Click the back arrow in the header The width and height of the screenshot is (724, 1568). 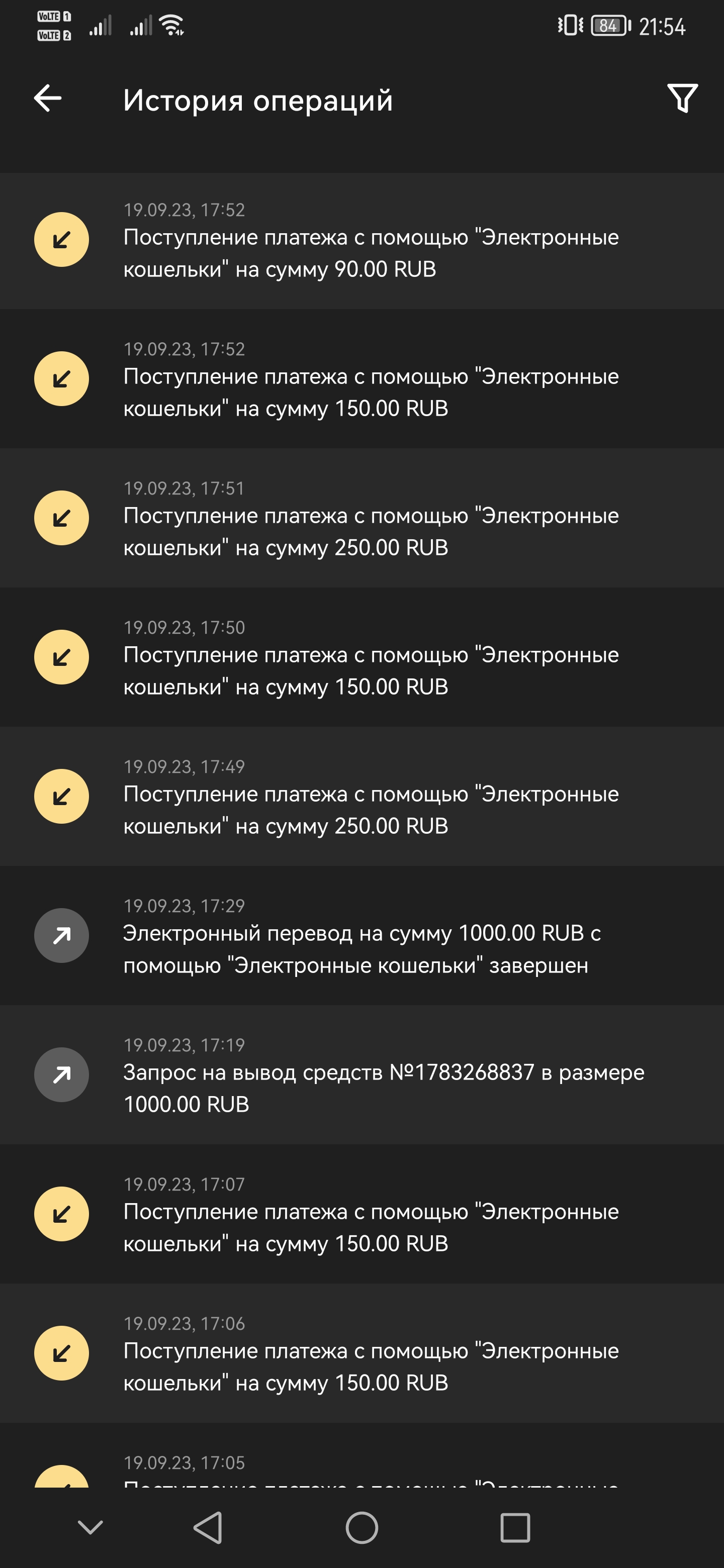coord(47,98)
